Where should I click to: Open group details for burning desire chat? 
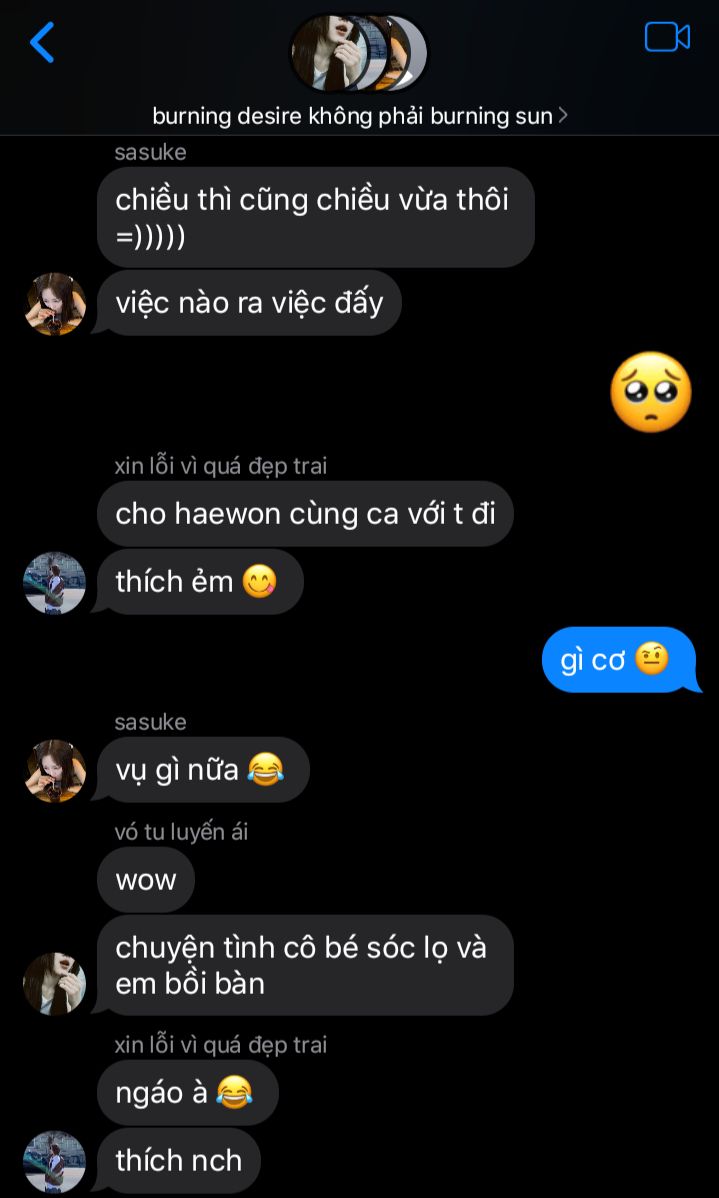point(359,116)
